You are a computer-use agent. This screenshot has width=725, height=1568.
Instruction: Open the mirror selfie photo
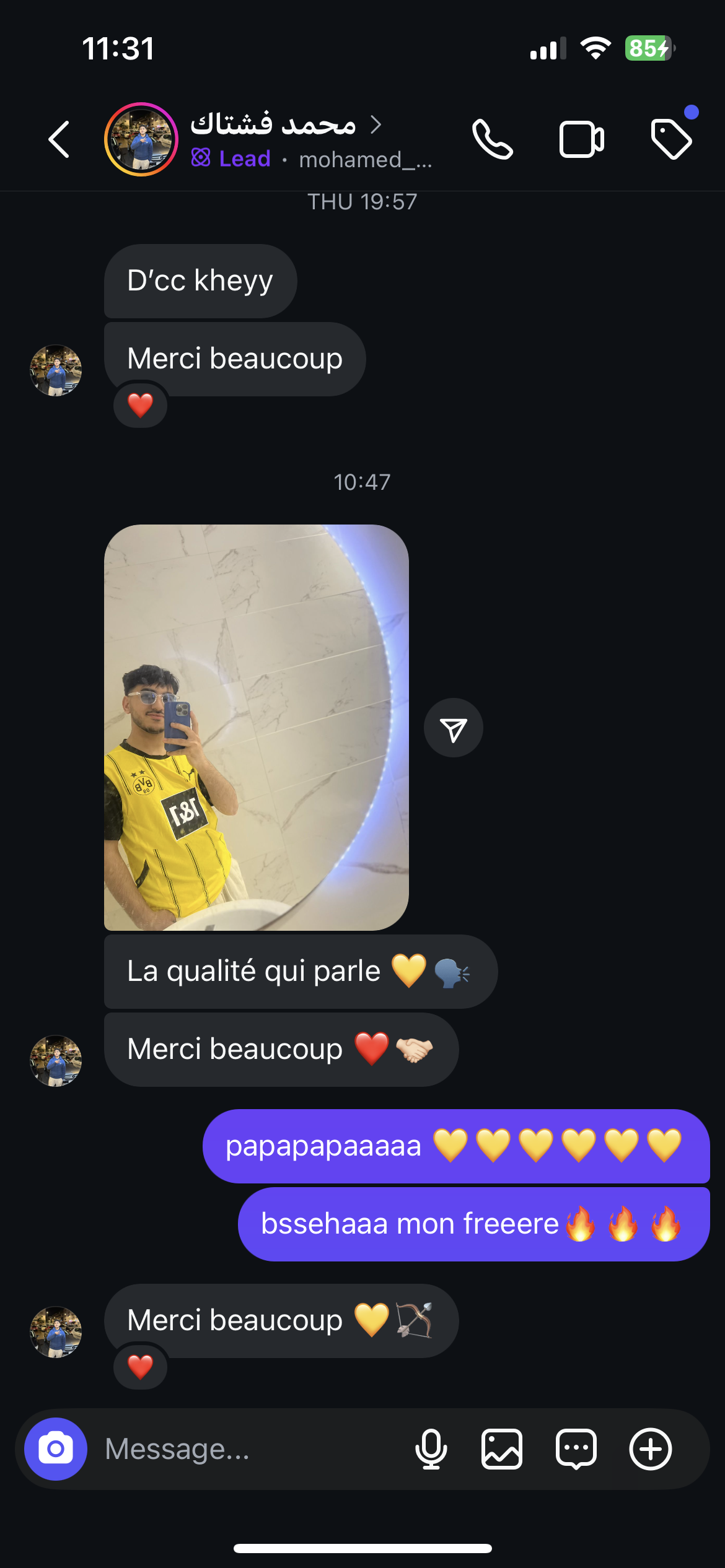(x=257, y=727)
